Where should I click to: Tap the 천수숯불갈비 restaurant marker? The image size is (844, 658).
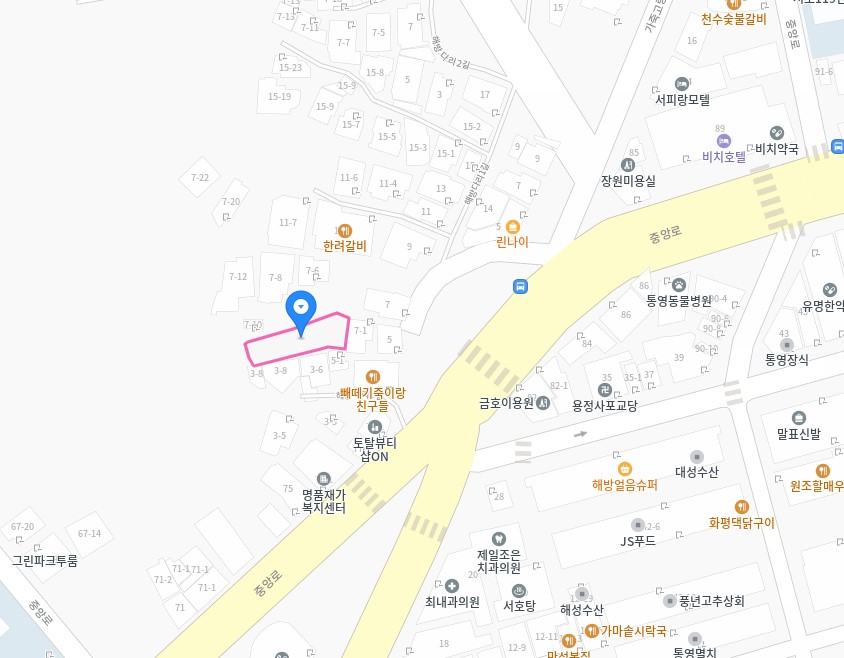pos(733,5)
